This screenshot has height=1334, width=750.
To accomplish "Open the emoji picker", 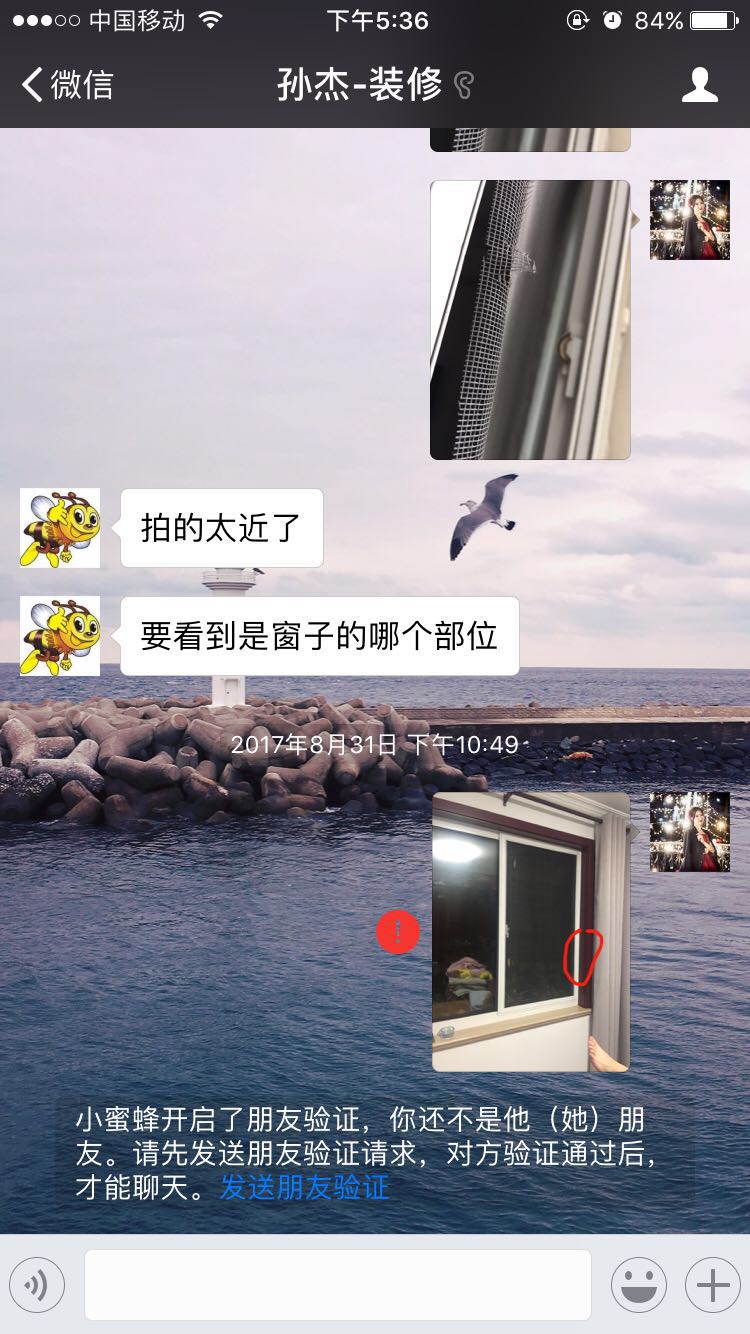I will point(638,1285).
